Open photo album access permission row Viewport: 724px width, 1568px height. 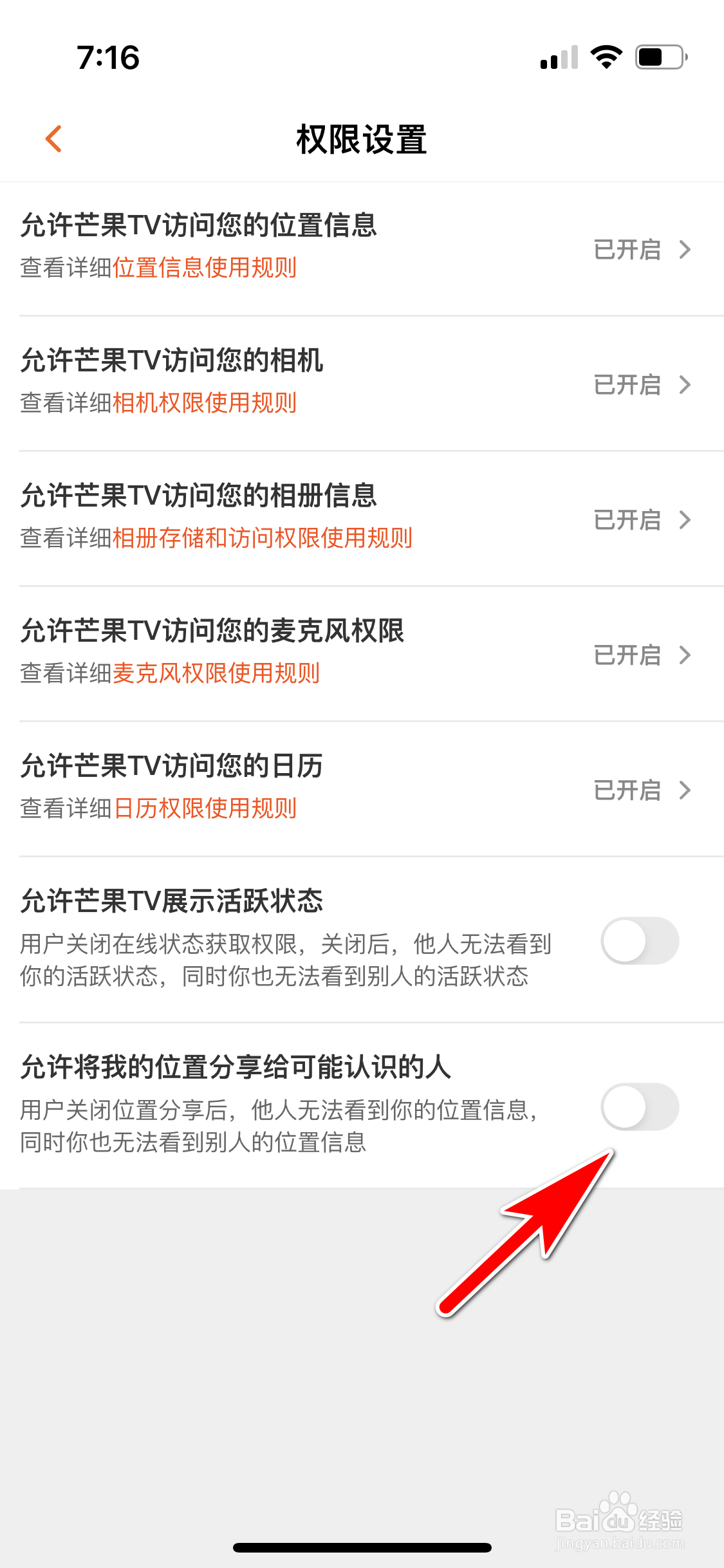pyautogui.click(x=362, y=519)
